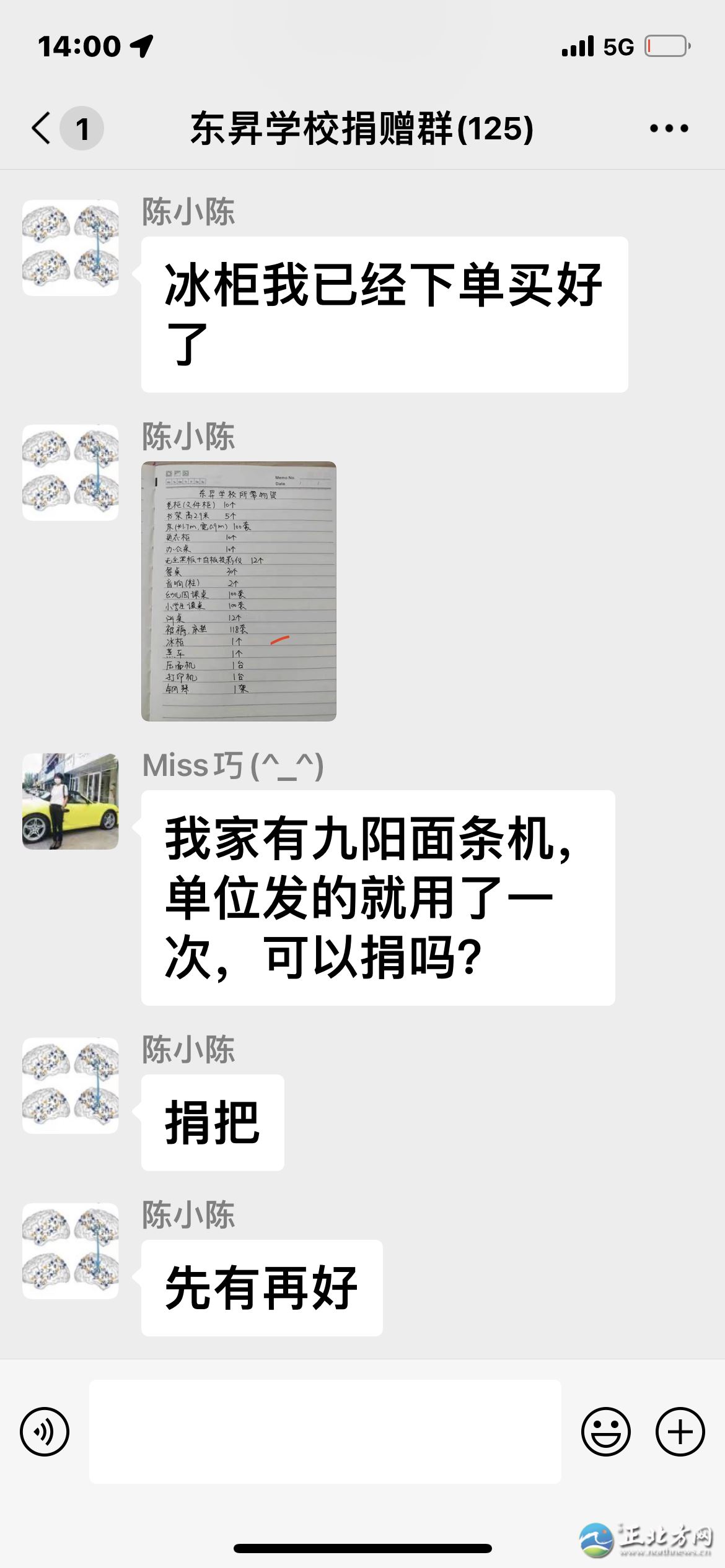This screenshot has width=725, height=1568.
Task: Go back to the chat list
Action: (x=42, y=128)
